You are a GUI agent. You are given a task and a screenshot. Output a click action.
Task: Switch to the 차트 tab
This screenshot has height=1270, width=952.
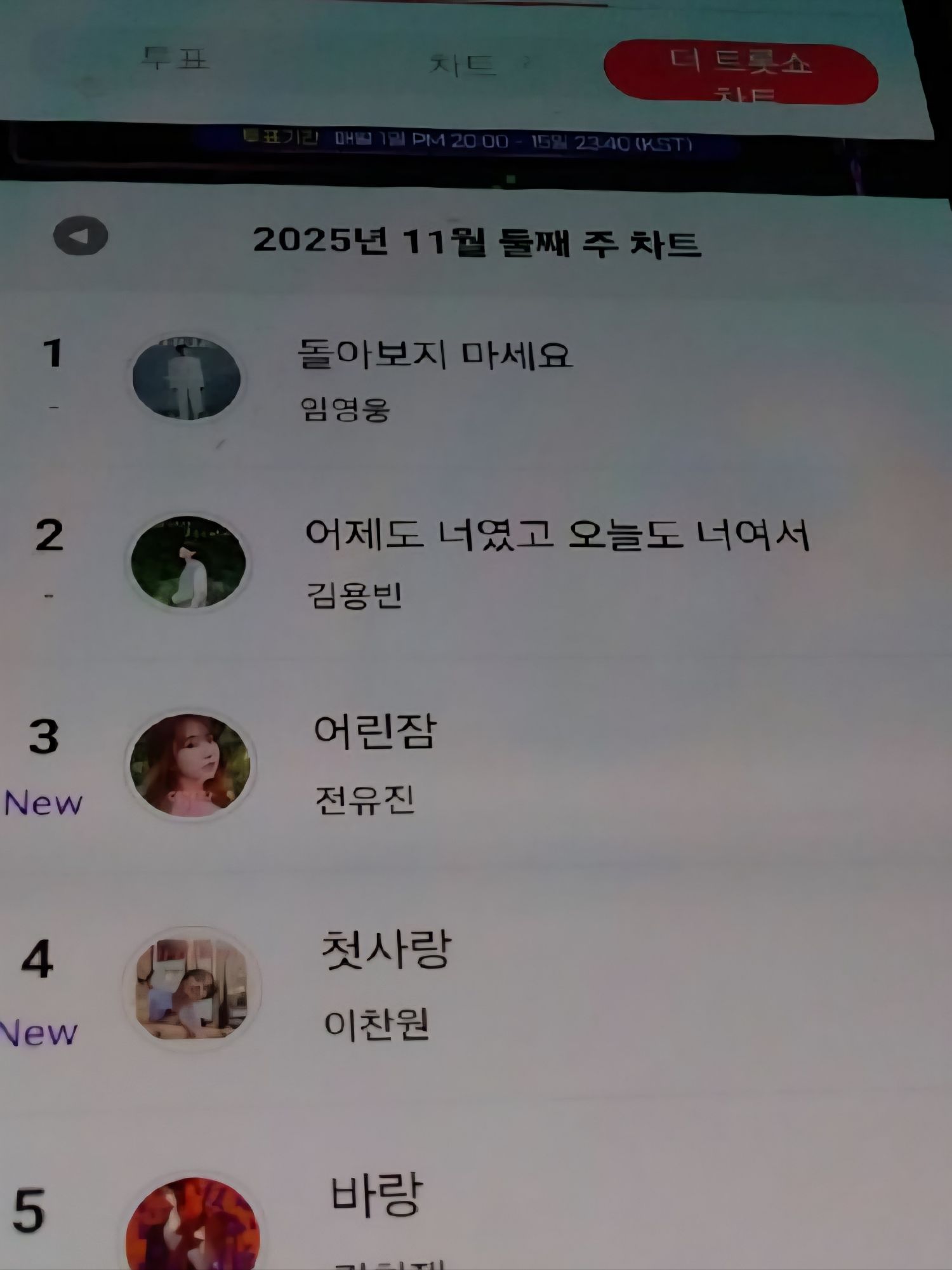pos(463,64)
